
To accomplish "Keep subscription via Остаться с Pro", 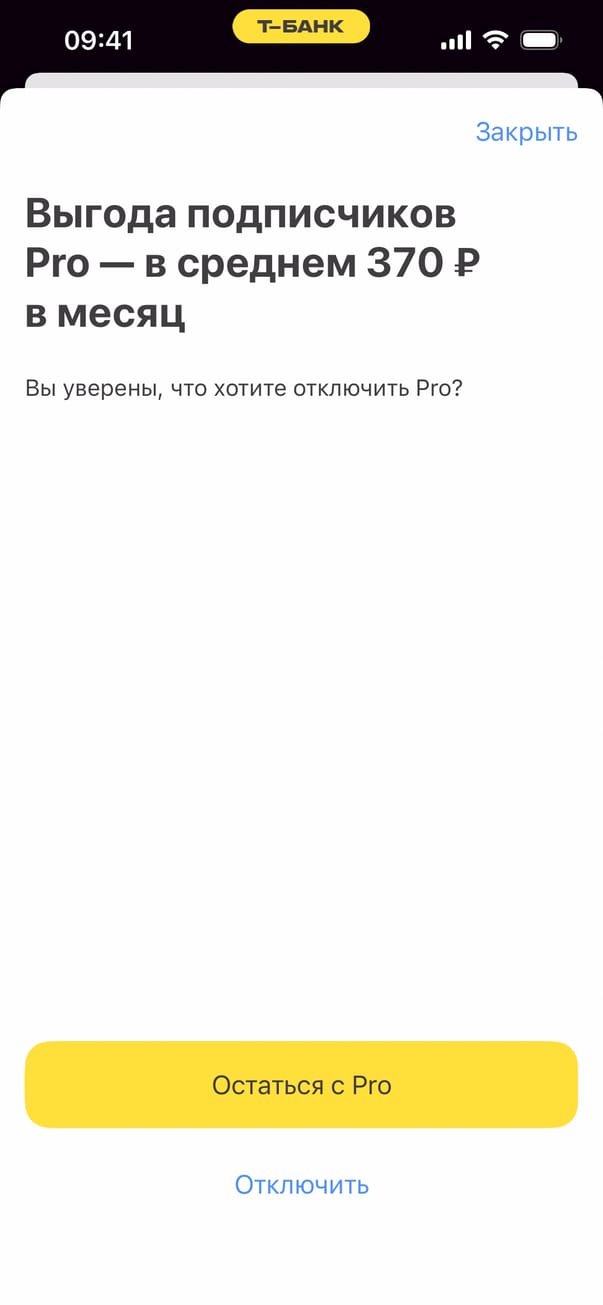I will click(301, 1085).
